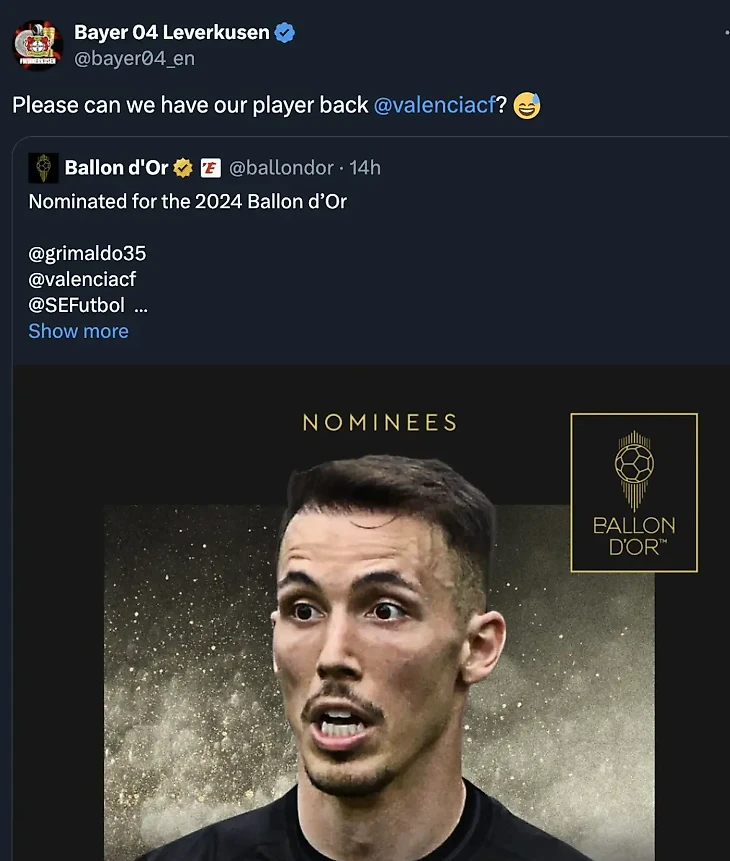Open Ballon d'Or quoted account avatar

pos(43,168)
